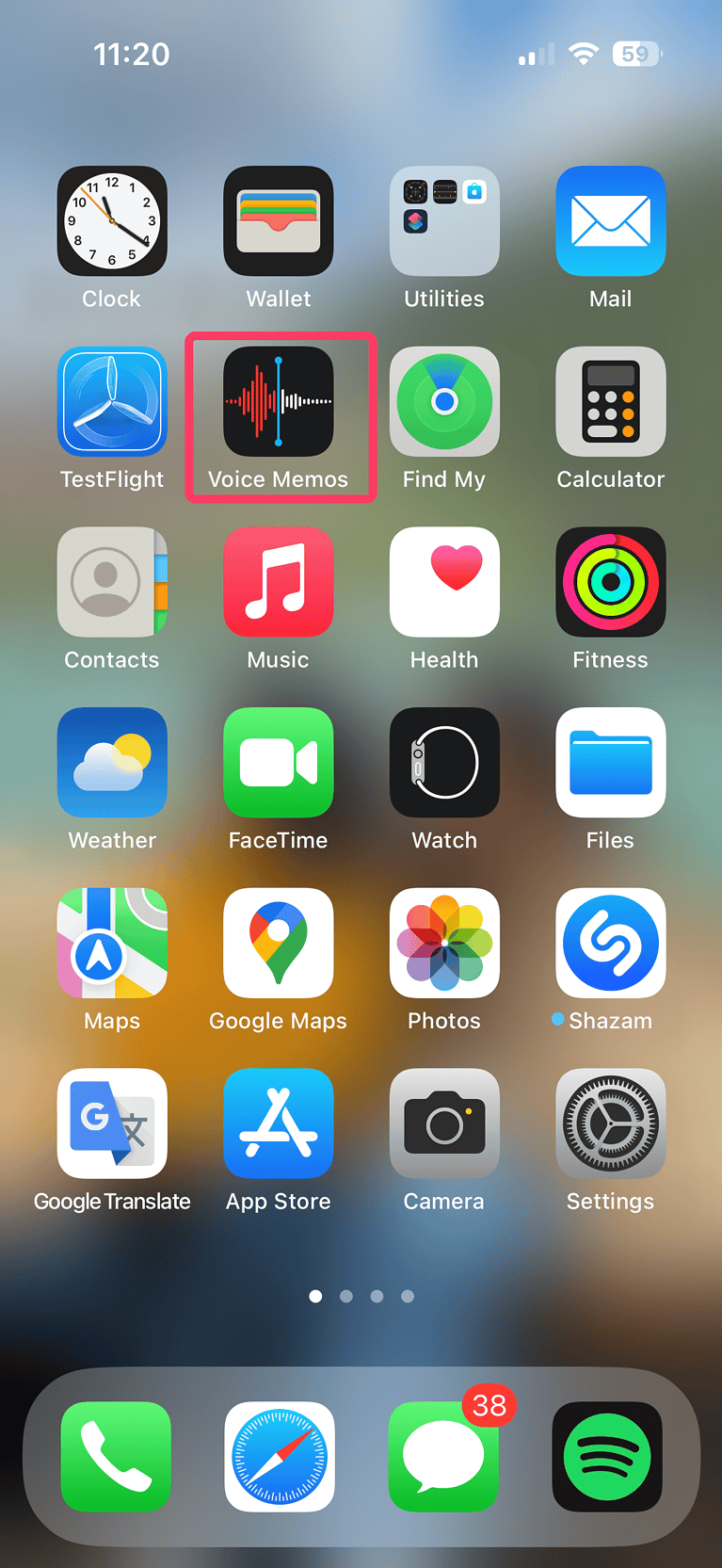Image resolution: width=722 pixels, height=1568 pixels.
Task: Start a FaceTime call
Action: 279,762
